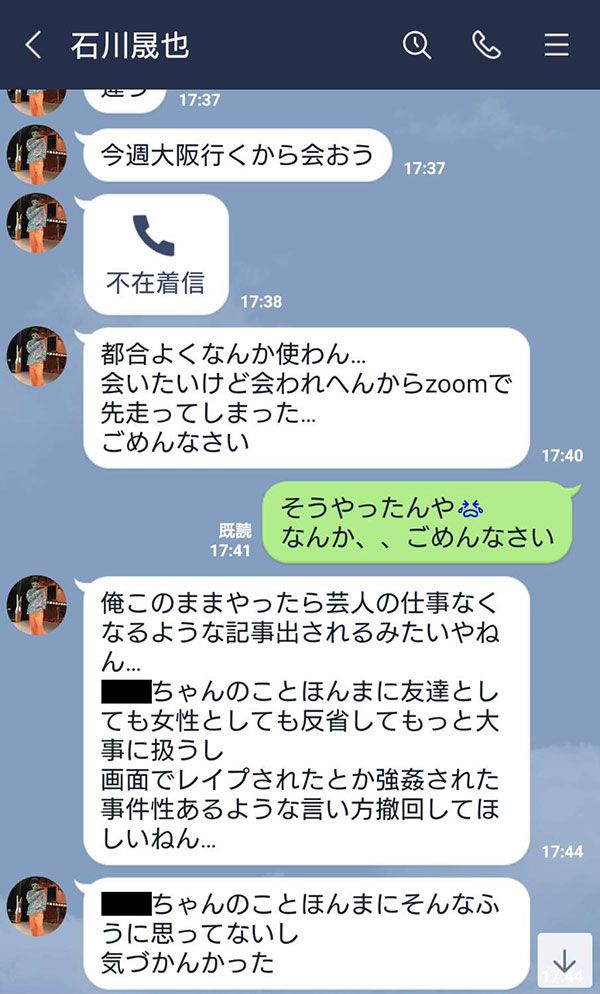Open sender avatar beside 今週大阪行くから会おう
Image resolution: width=600 pixels, height=994 pixels.
pyautogui.click(x=36, y=154)
